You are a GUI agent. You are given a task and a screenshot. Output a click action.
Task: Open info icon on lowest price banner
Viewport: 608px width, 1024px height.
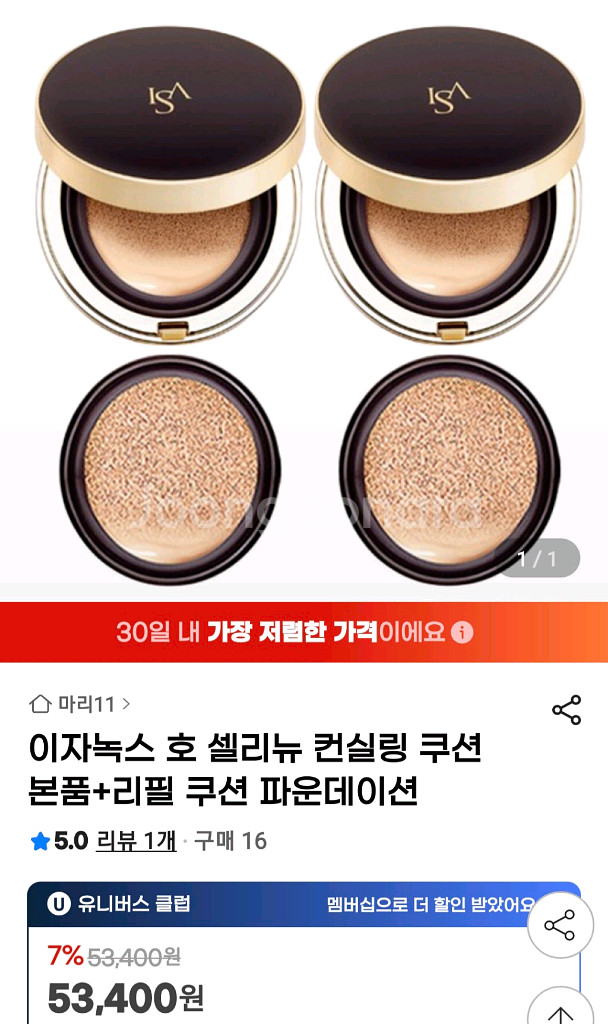click(462, 632)
